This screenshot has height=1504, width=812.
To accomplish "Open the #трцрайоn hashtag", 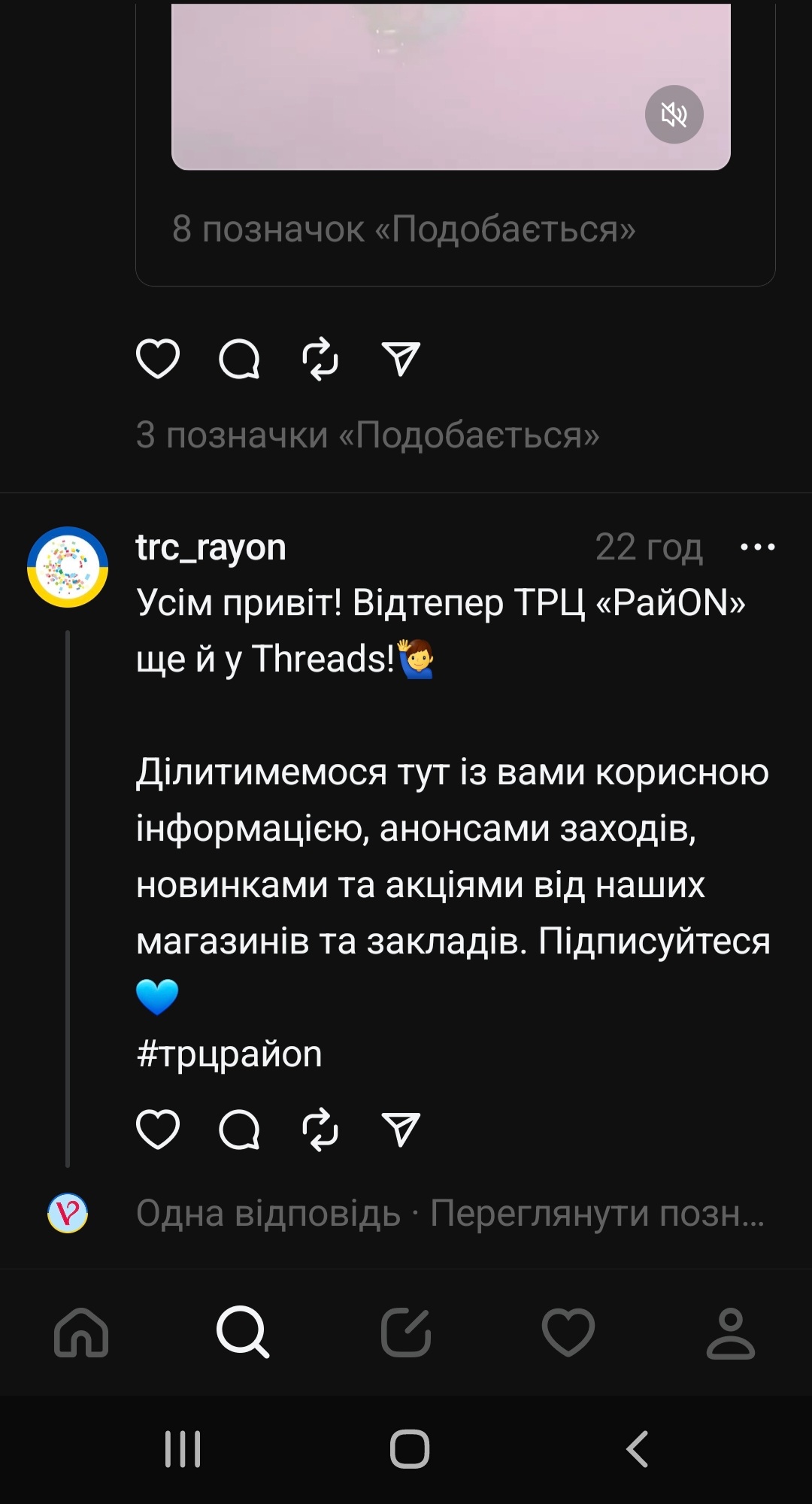I will 229,1054.
